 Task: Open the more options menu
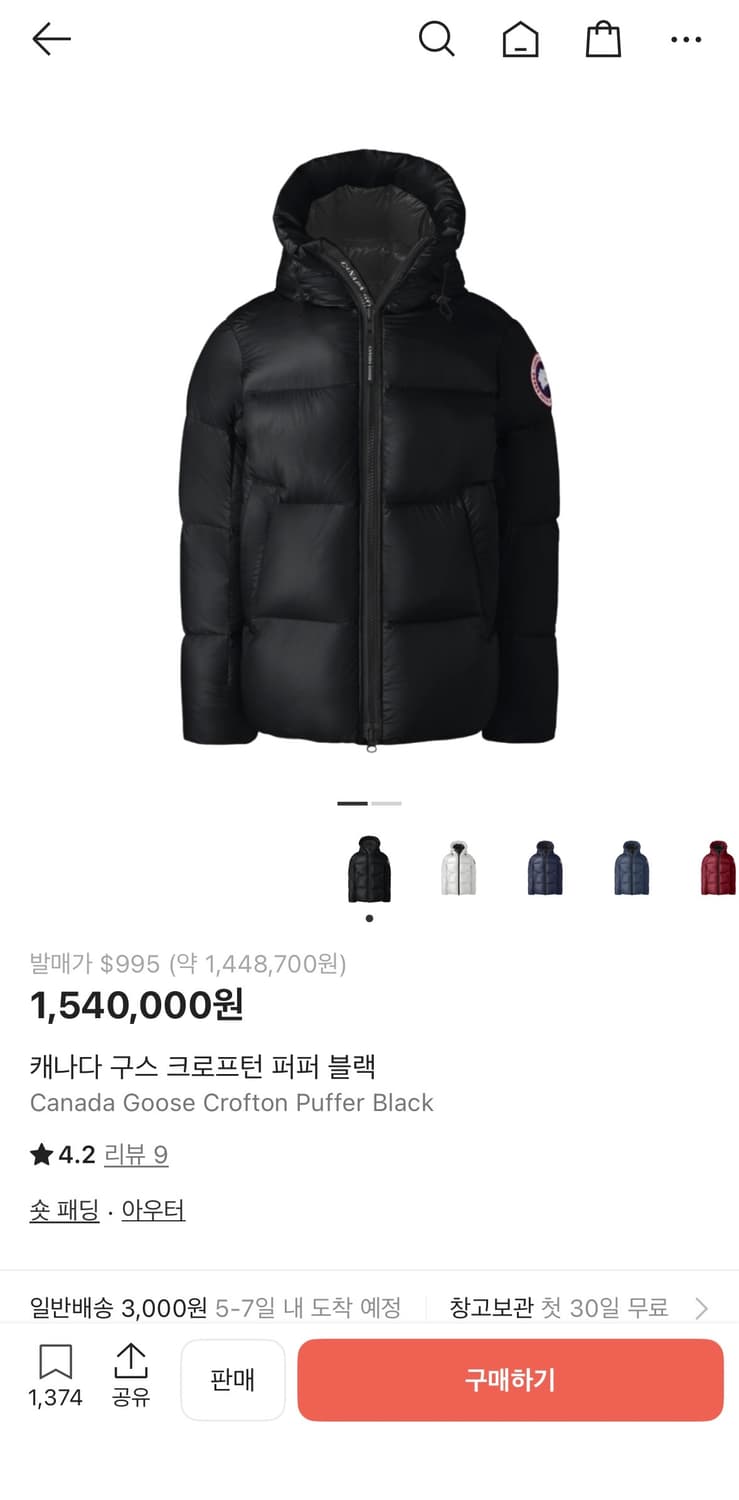click(686, 39)
